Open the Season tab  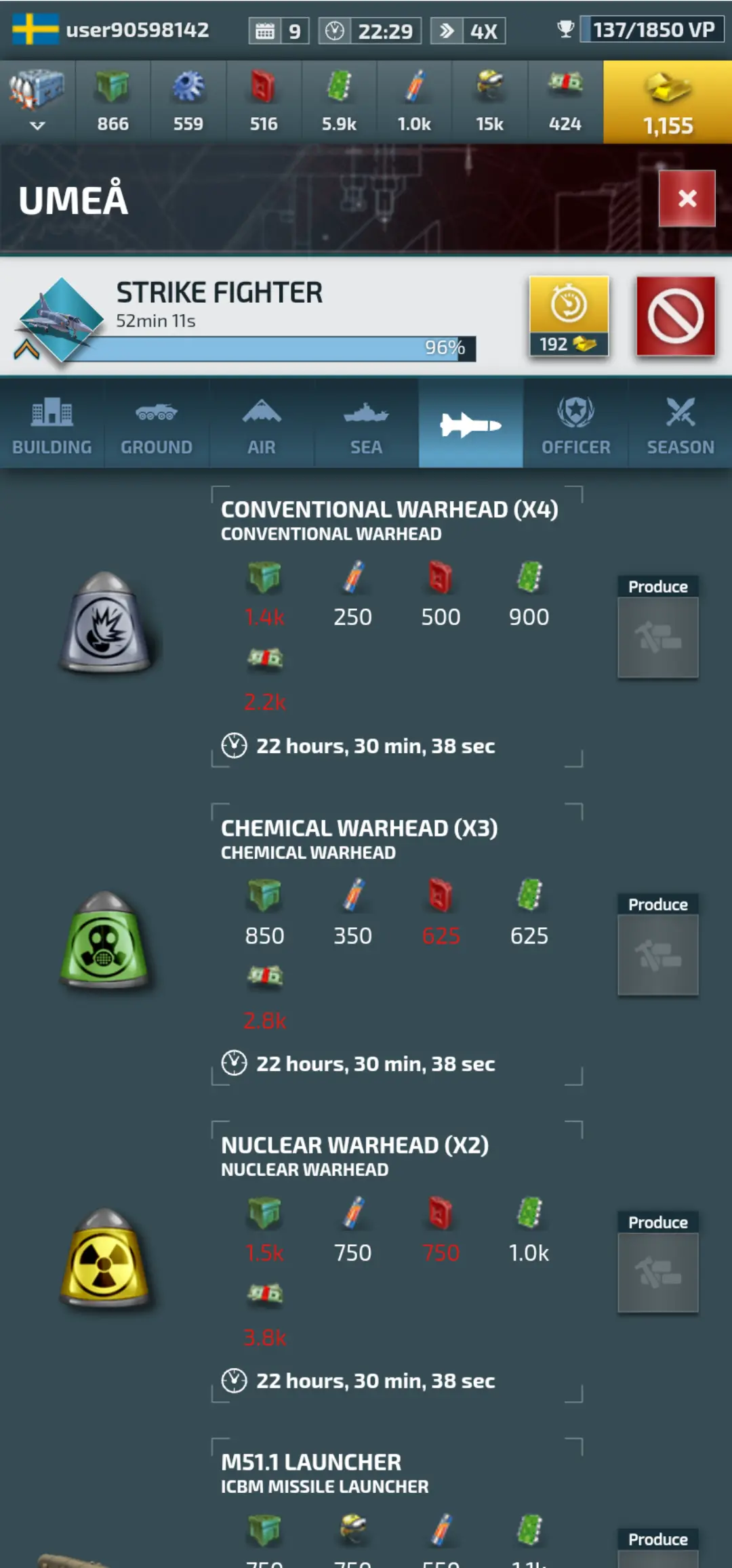point(680,424)
